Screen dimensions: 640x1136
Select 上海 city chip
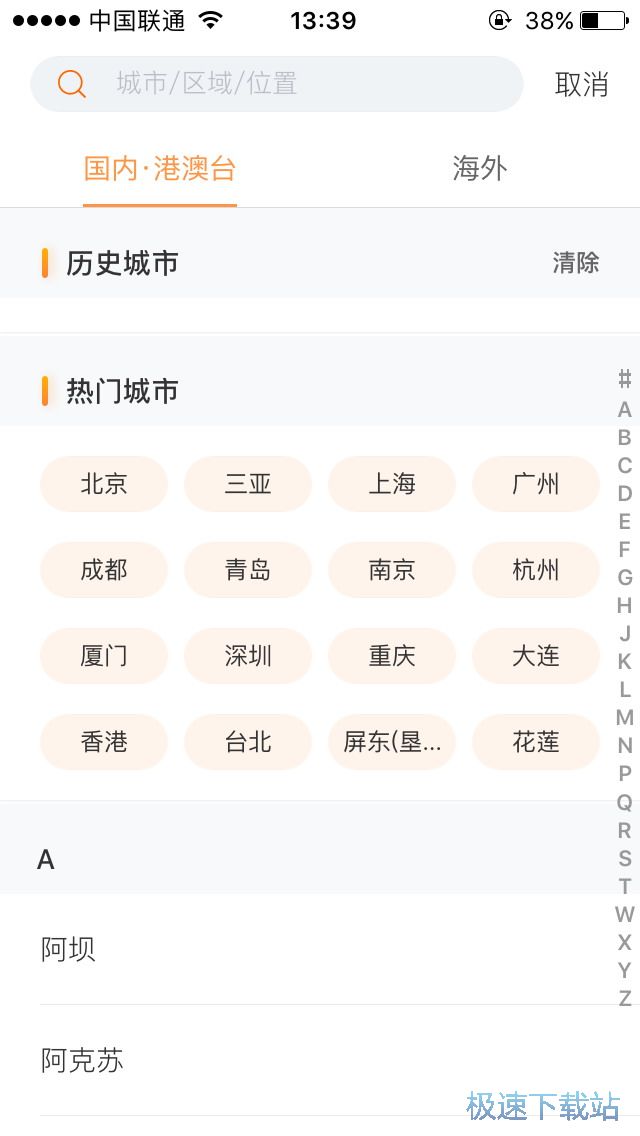(392, 484)
